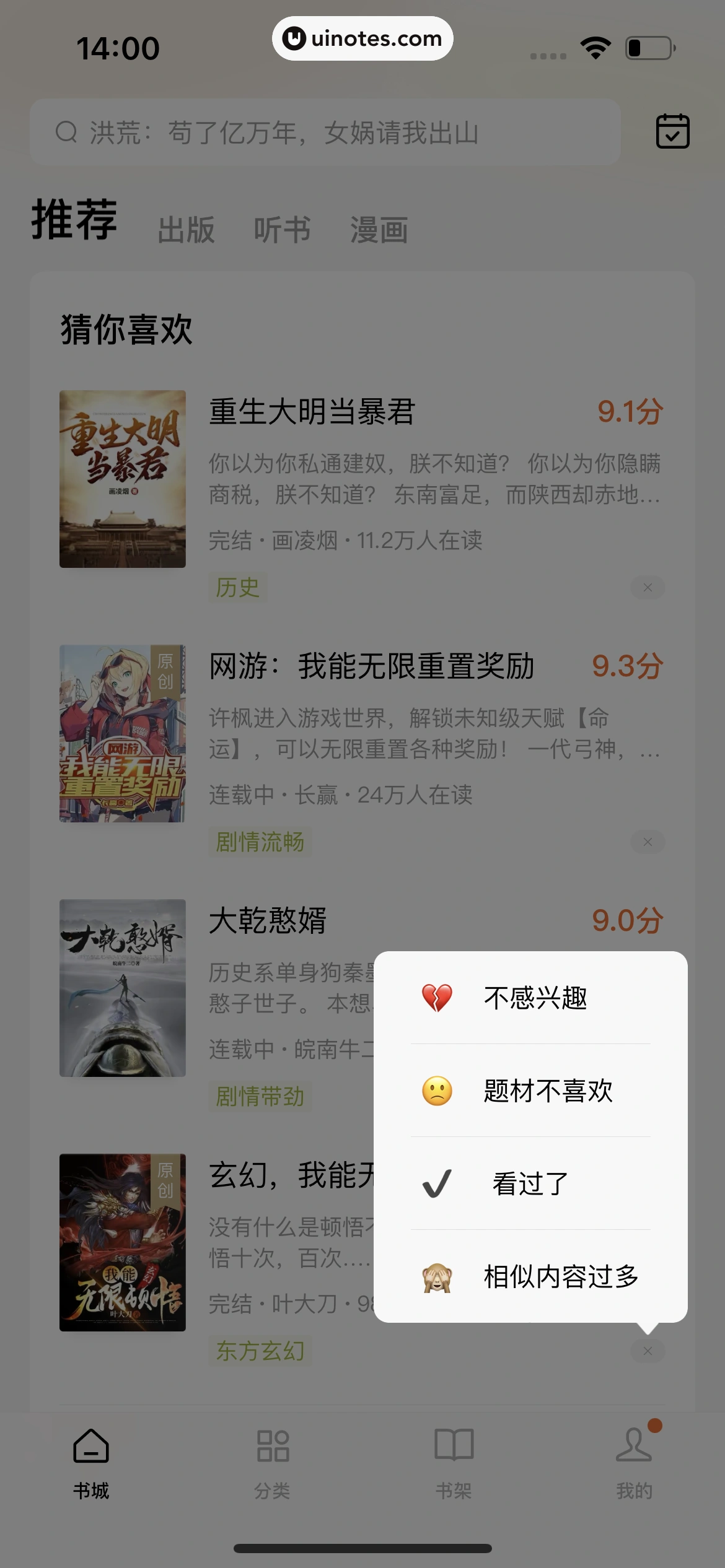Dismiss the 重生大明当暴君 recommendation

[x=648, y=588]
